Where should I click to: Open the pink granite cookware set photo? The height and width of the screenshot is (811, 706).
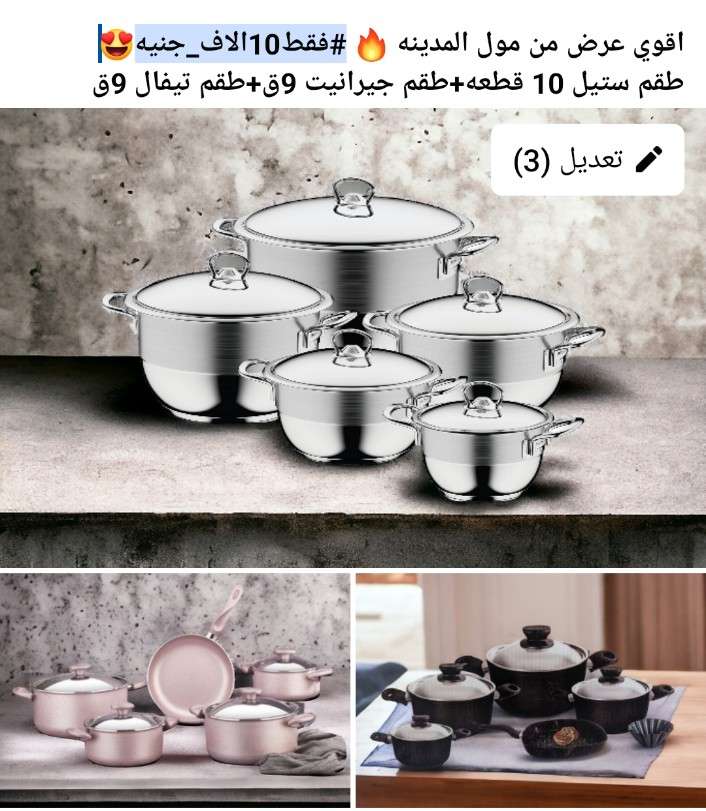click(x=175, y=690)
